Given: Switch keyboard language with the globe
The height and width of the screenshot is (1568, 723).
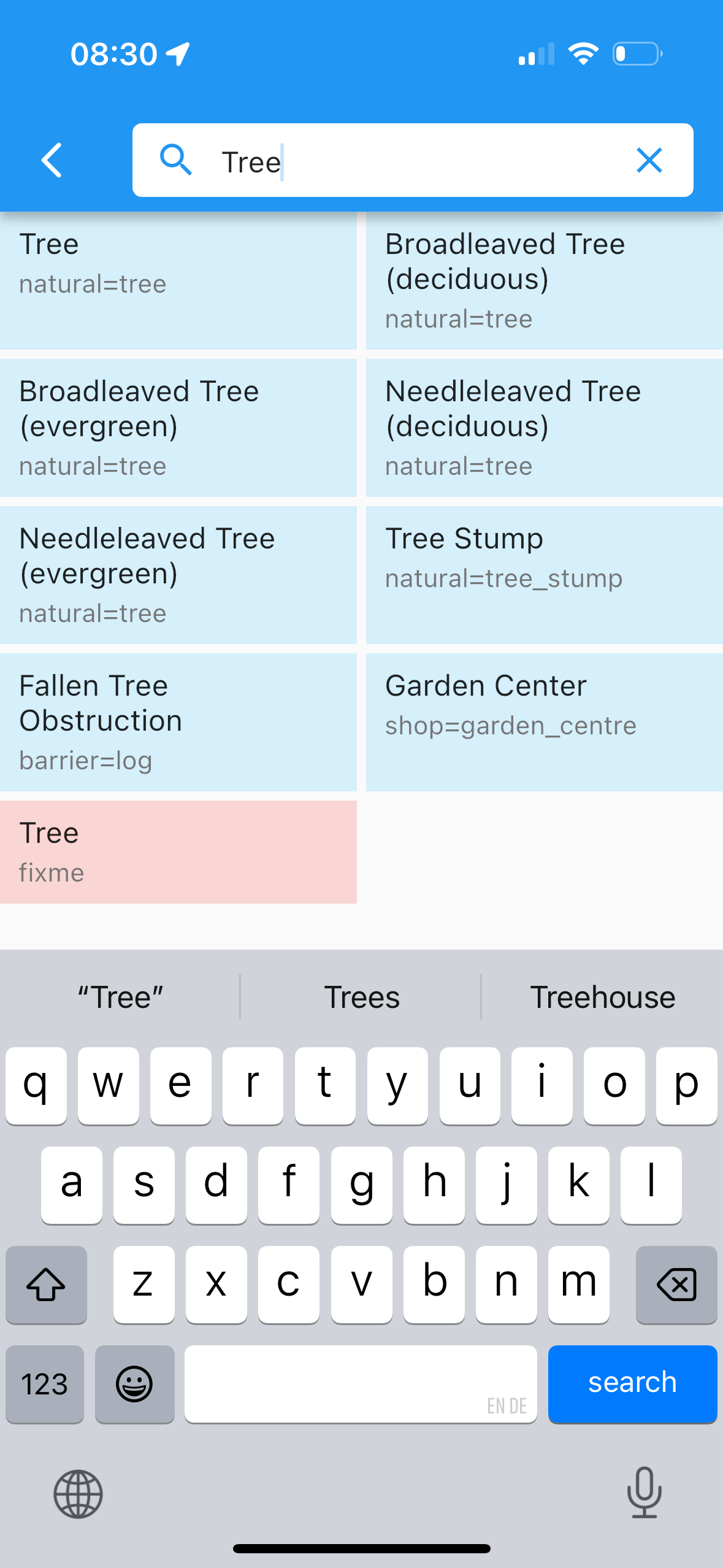Looking at the screenshot, I should tap(78, 1494).
